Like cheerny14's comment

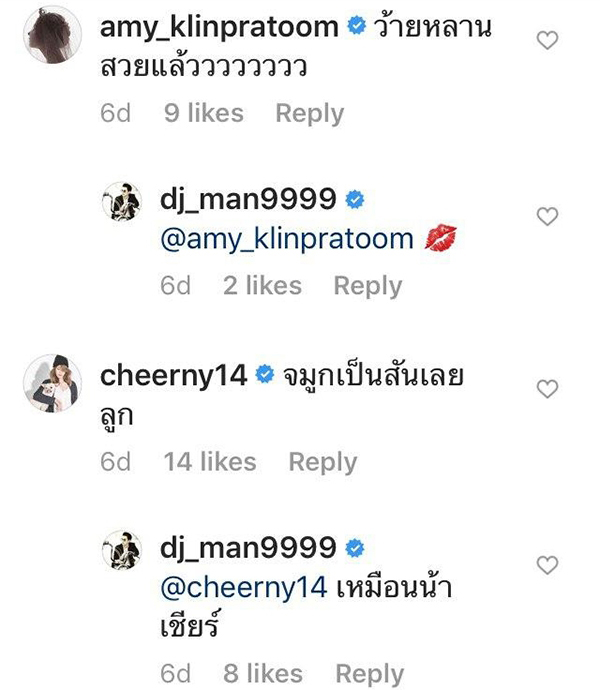pyautogui.click(x=547, y=388)
